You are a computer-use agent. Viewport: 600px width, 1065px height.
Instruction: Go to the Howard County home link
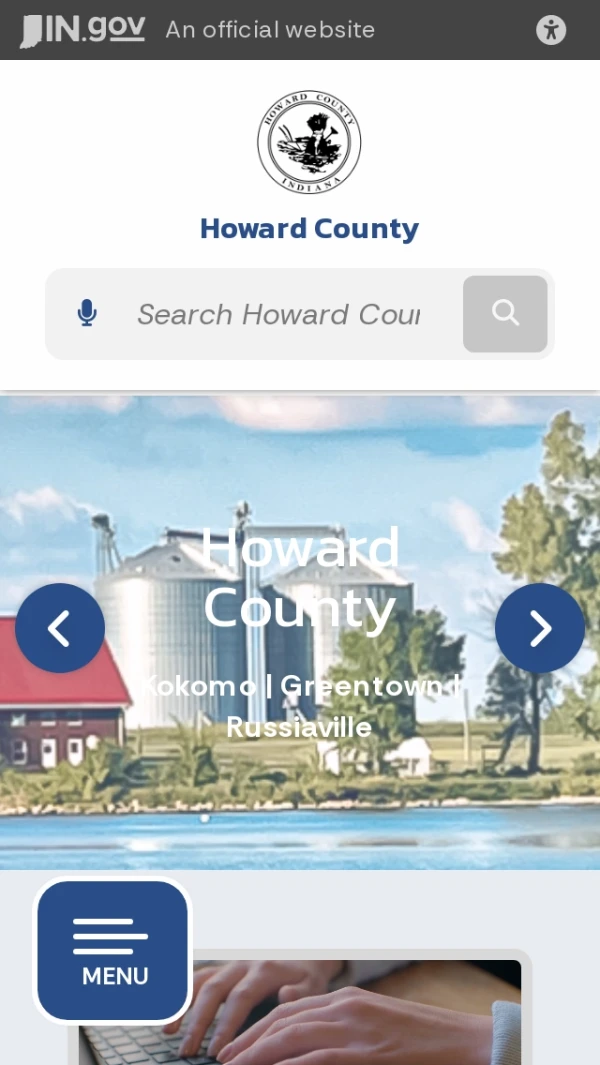click(x=309, y=228)
